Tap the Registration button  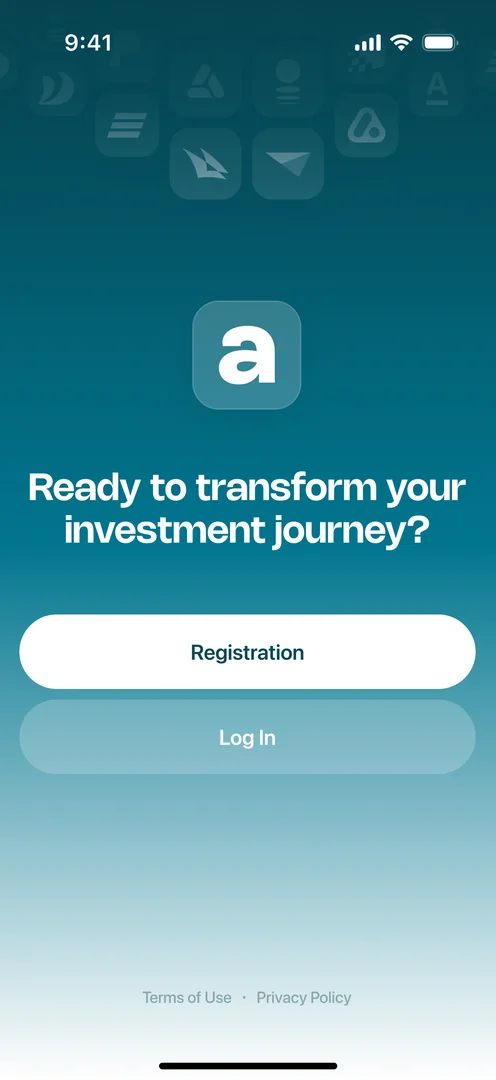click(x=247, y=652)
